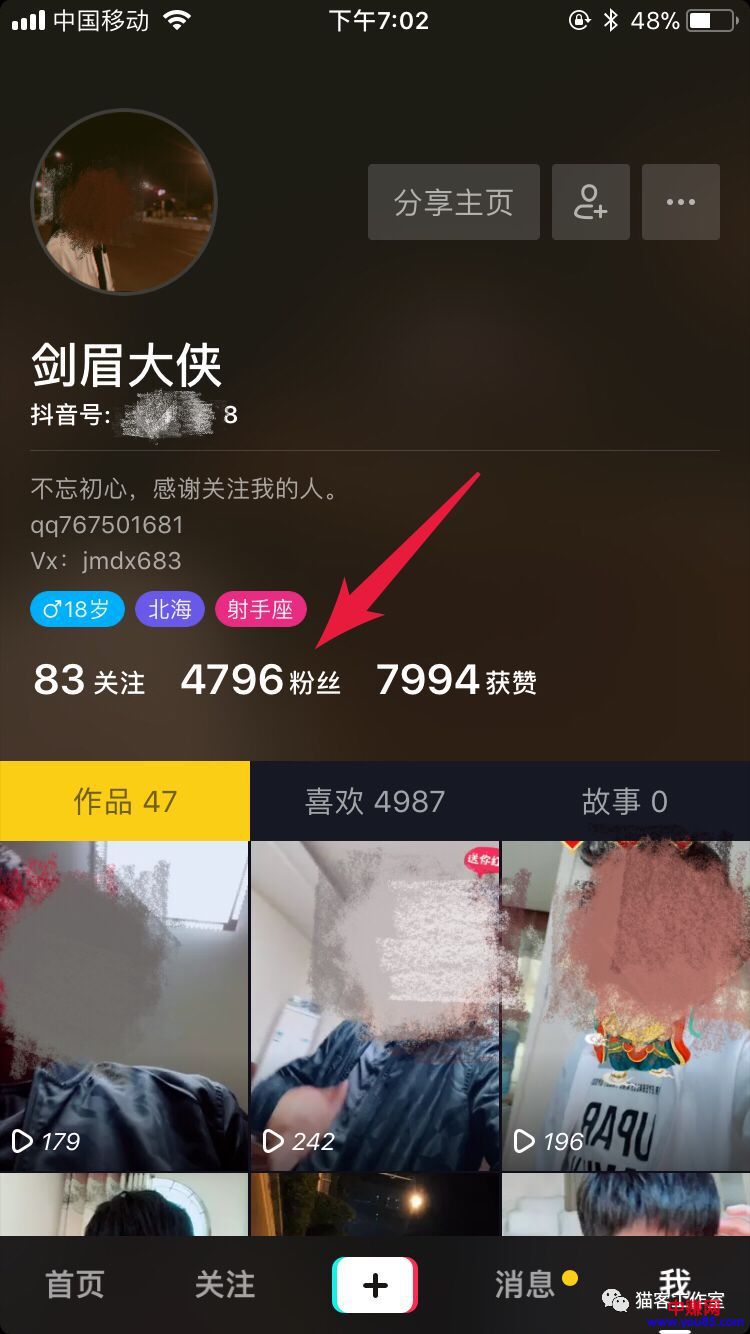Open the profile avatar picture

coord(124,201)
